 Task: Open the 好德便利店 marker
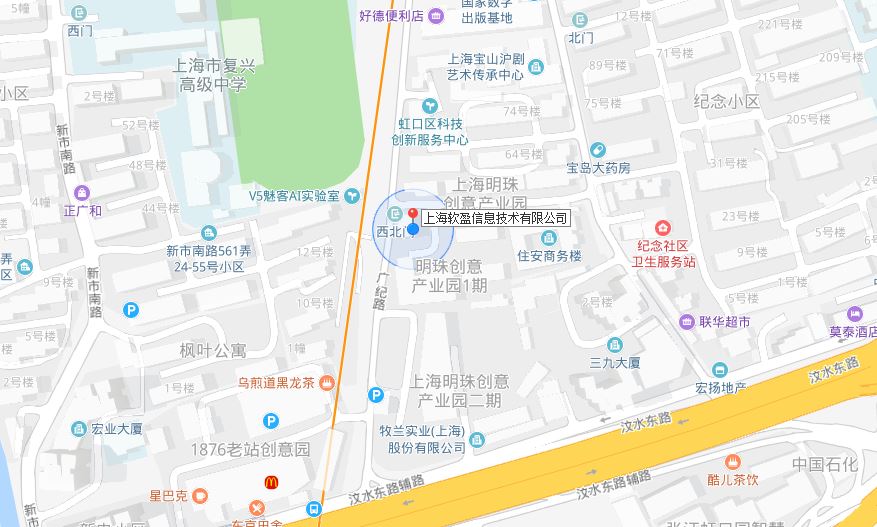pyautogui.click(x=436, y=17)
